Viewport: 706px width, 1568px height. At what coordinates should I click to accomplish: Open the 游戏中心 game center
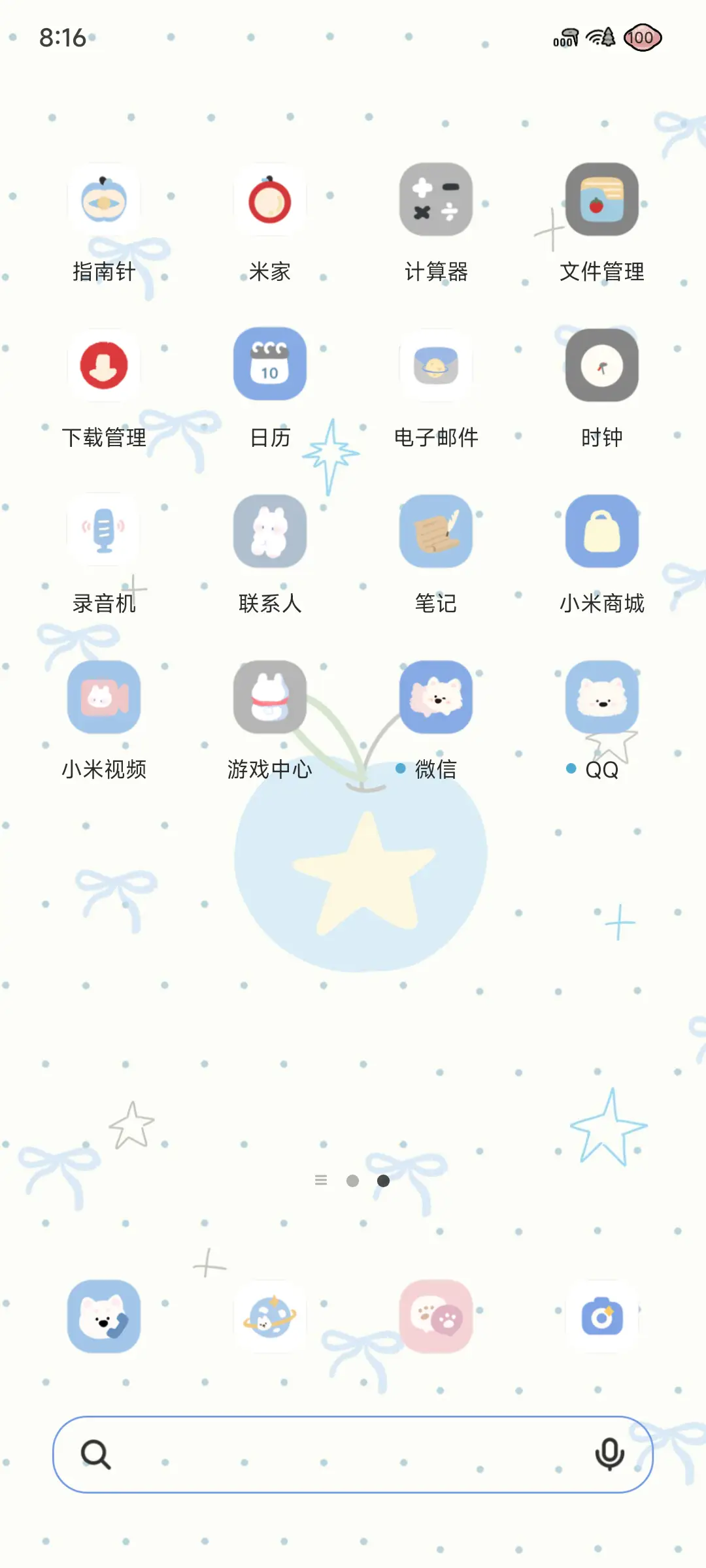click(x=270, y=696)
